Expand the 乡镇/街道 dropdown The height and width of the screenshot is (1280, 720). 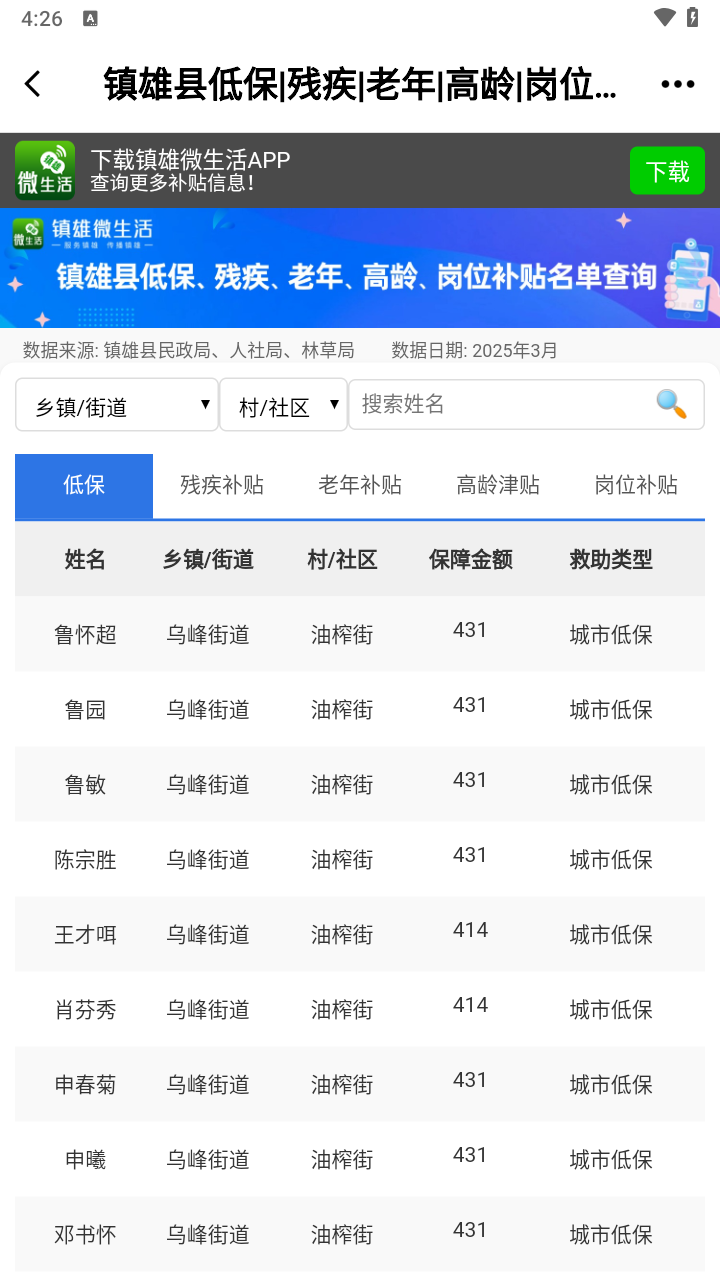point(117,406)
